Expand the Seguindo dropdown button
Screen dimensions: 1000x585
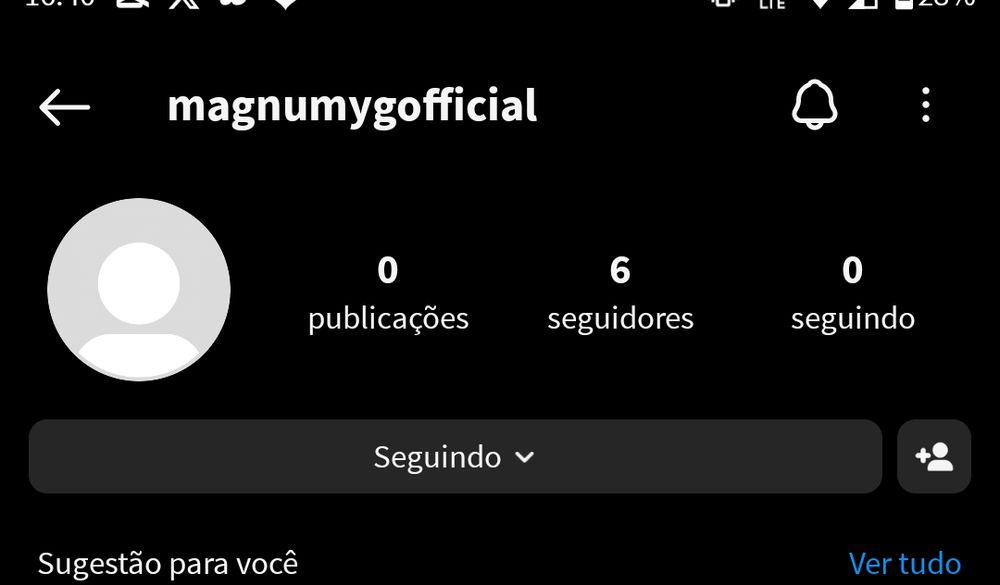(455, 457)
